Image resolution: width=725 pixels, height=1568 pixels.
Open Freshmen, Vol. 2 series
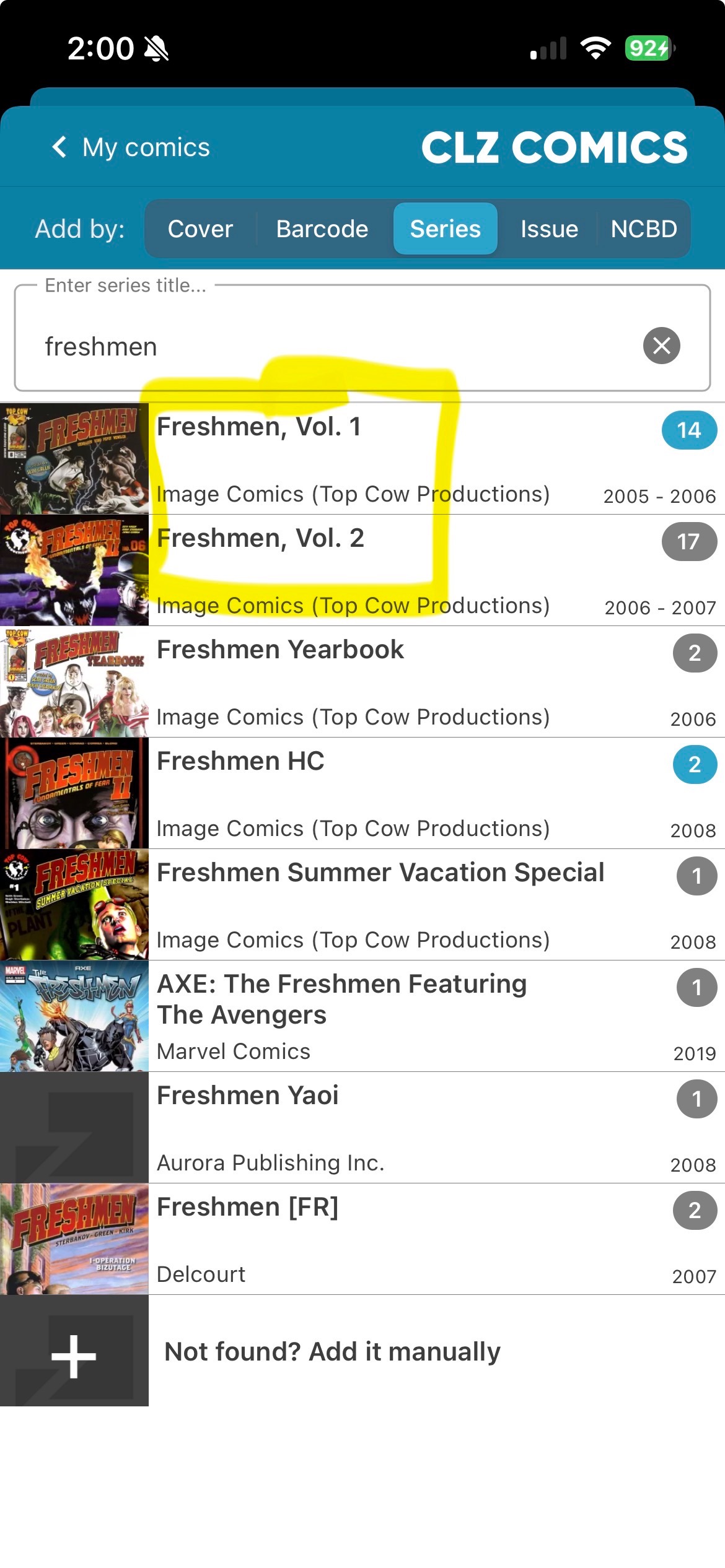372,570
